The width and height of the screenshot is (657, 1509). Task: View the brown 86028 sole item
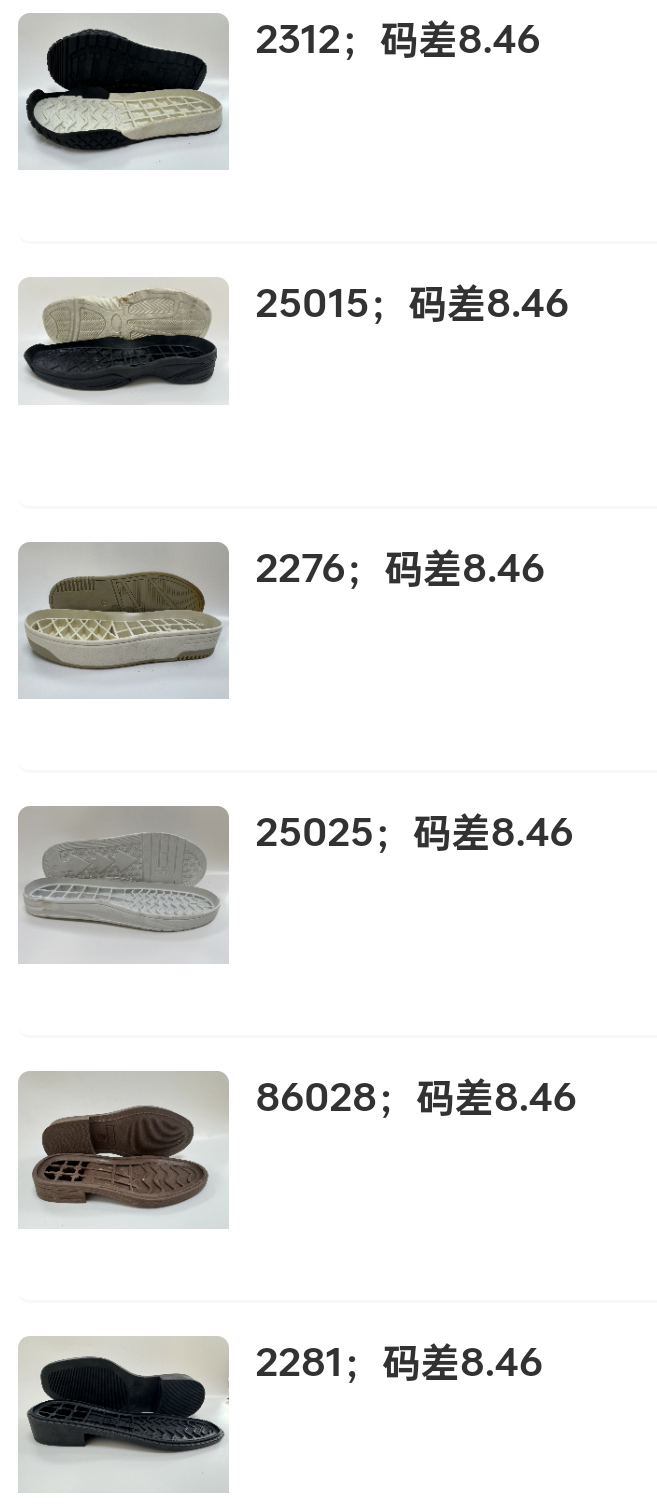(x=123, y=1150)
